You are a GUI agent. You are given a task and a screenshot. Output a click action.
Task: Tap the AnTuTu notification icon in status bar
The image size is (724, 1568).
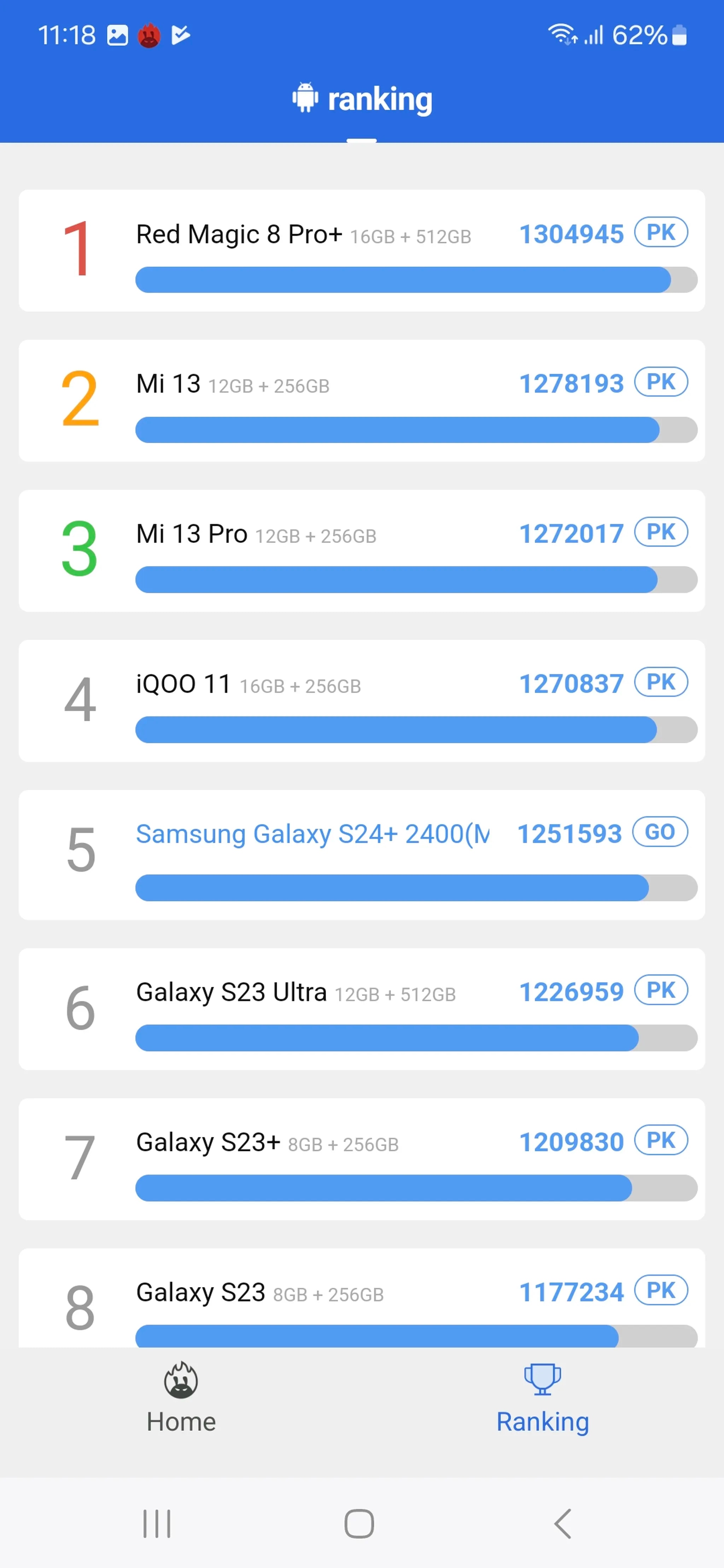click(150, 35)
